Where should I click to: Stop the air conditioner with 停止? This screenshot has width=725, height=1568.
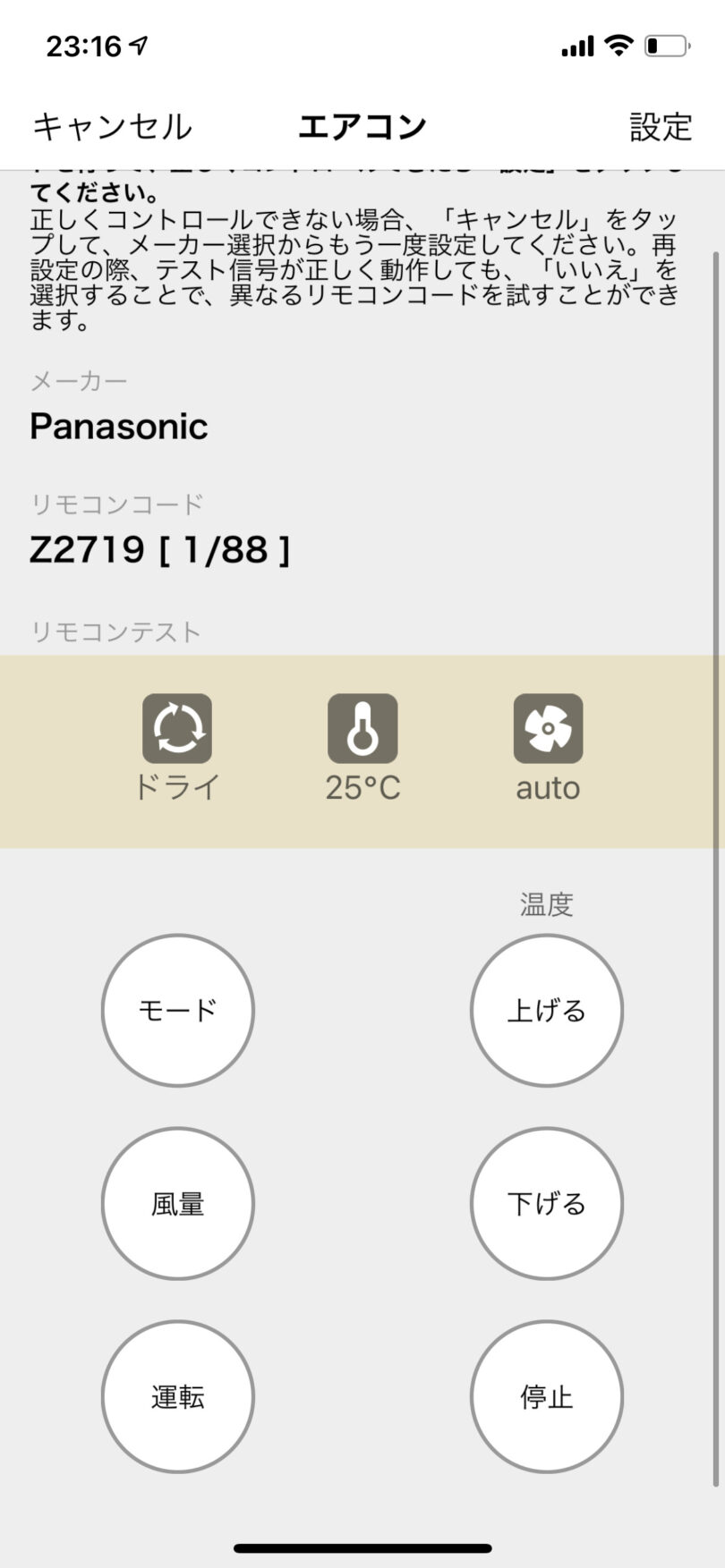(x=546, y=1397)
